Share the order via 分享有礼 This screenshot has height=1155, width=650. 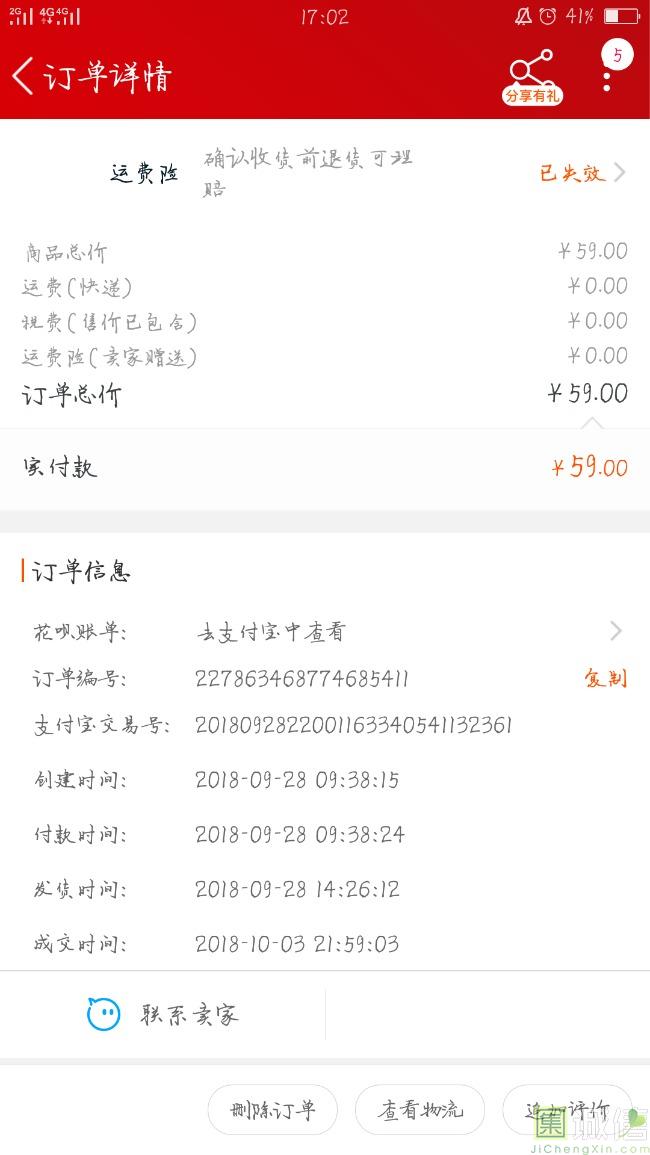(x=531, y=77)
